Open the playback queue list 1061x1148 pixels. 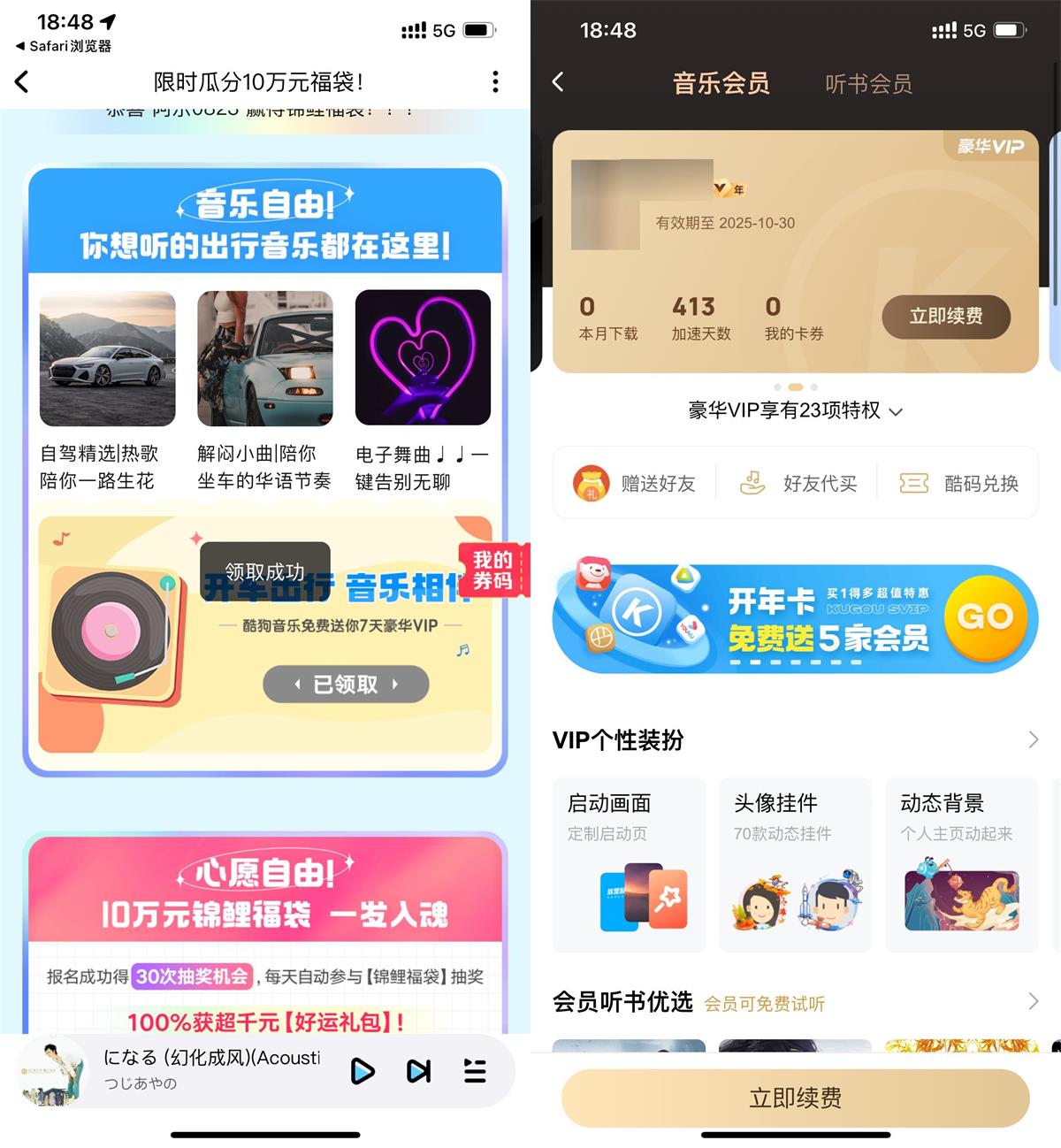point(475,1071)
